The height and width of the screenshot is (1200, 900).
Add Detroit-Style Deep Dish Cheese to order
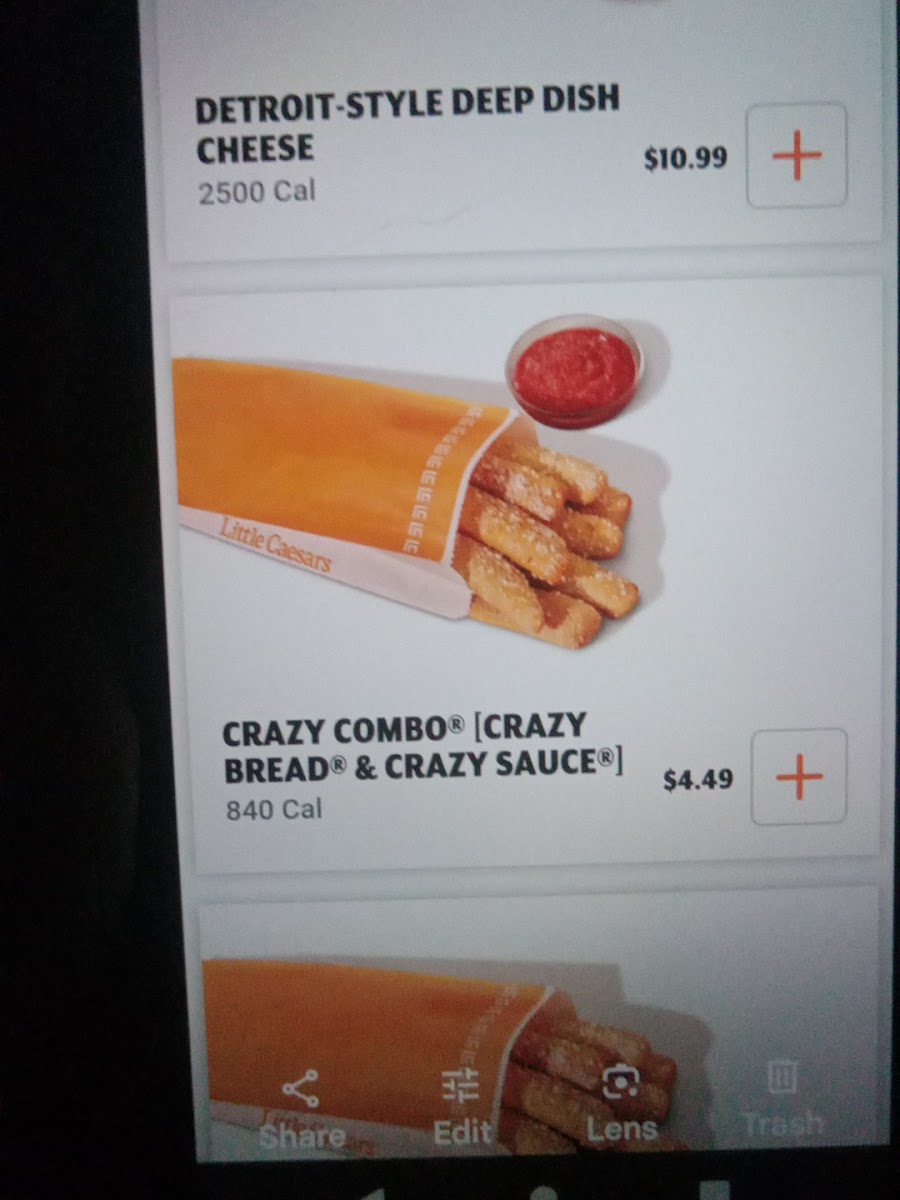[796, 156]
